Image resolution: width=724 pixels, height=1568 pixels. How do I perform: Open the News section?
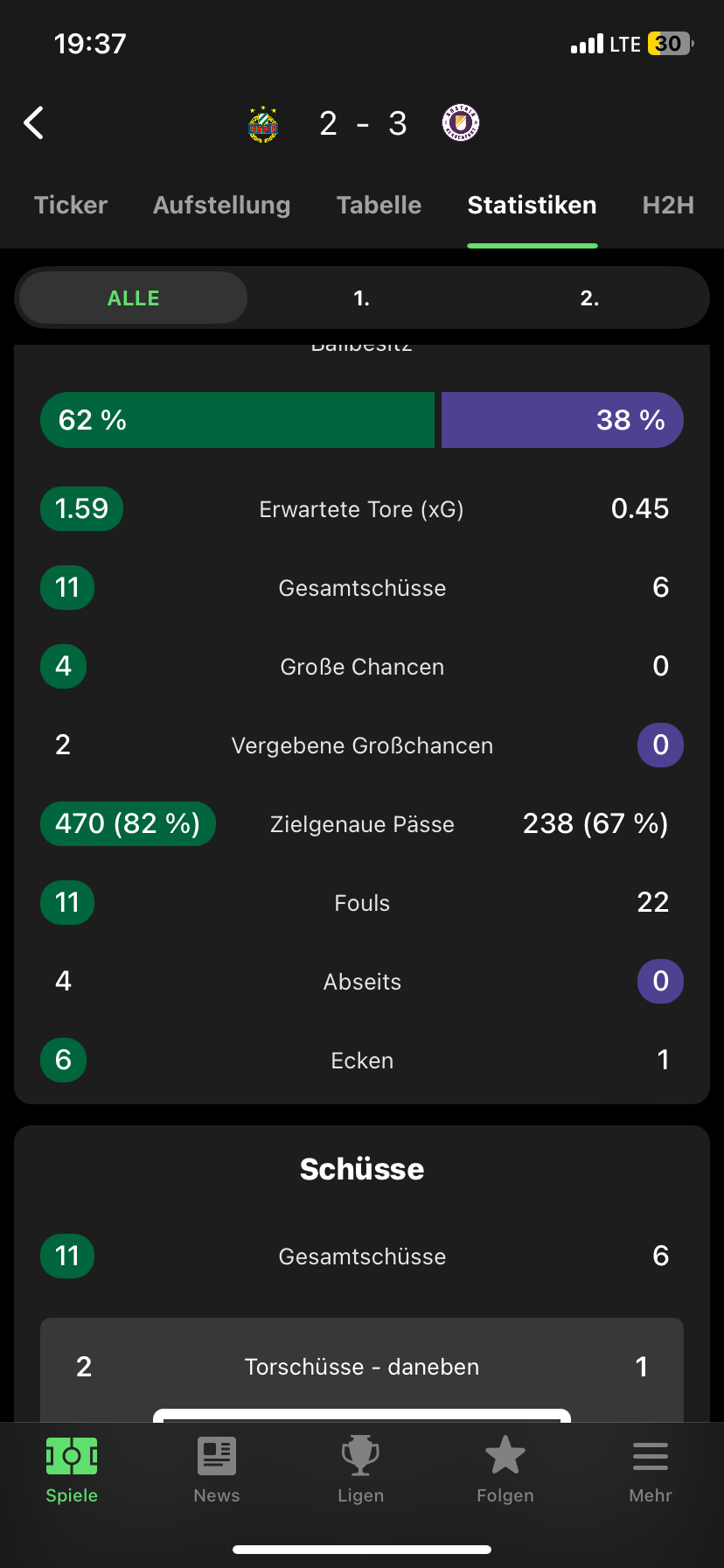[217, 1471]
